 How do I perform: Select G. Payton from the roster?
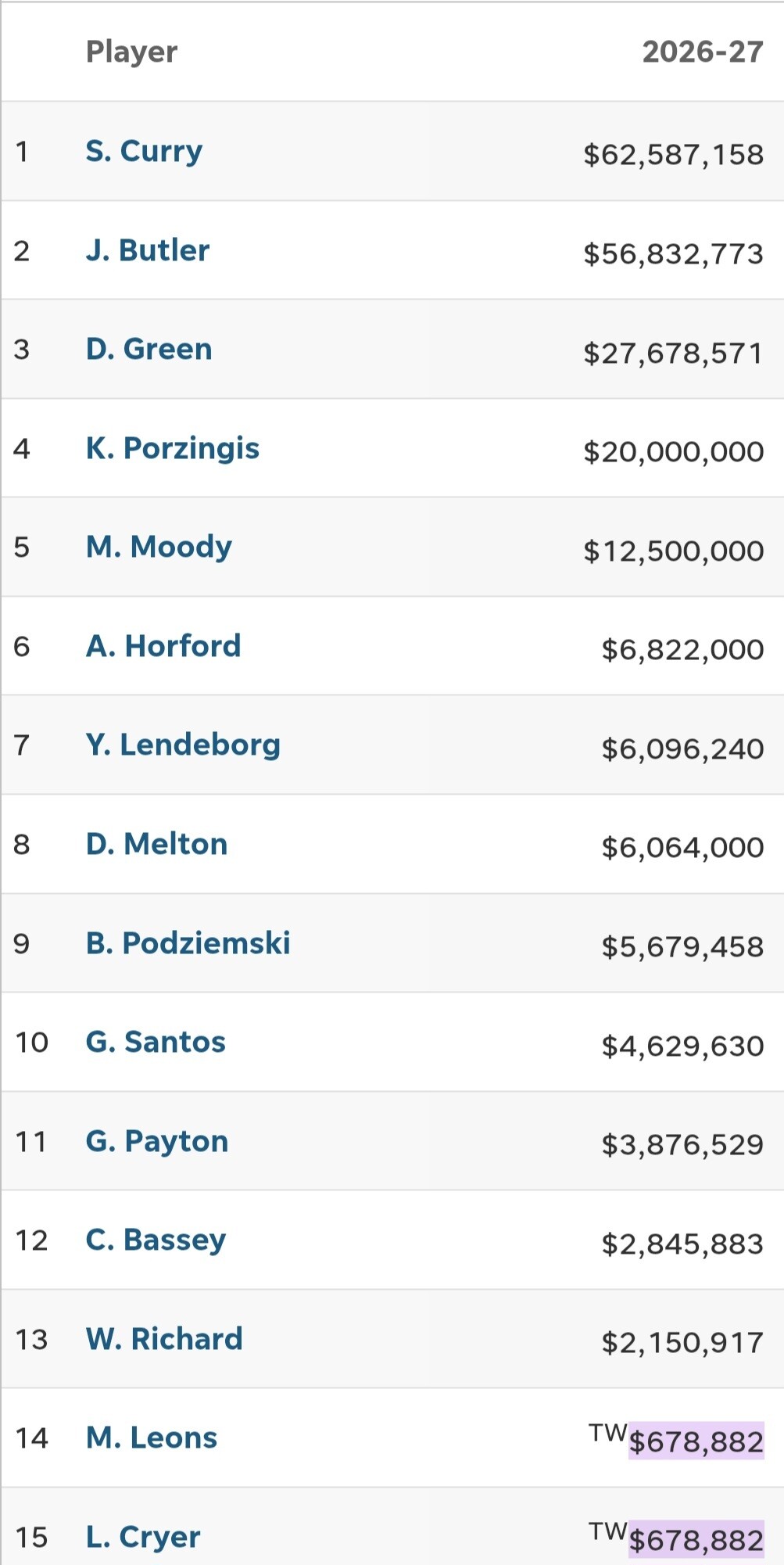click(x=156, y=1141)
